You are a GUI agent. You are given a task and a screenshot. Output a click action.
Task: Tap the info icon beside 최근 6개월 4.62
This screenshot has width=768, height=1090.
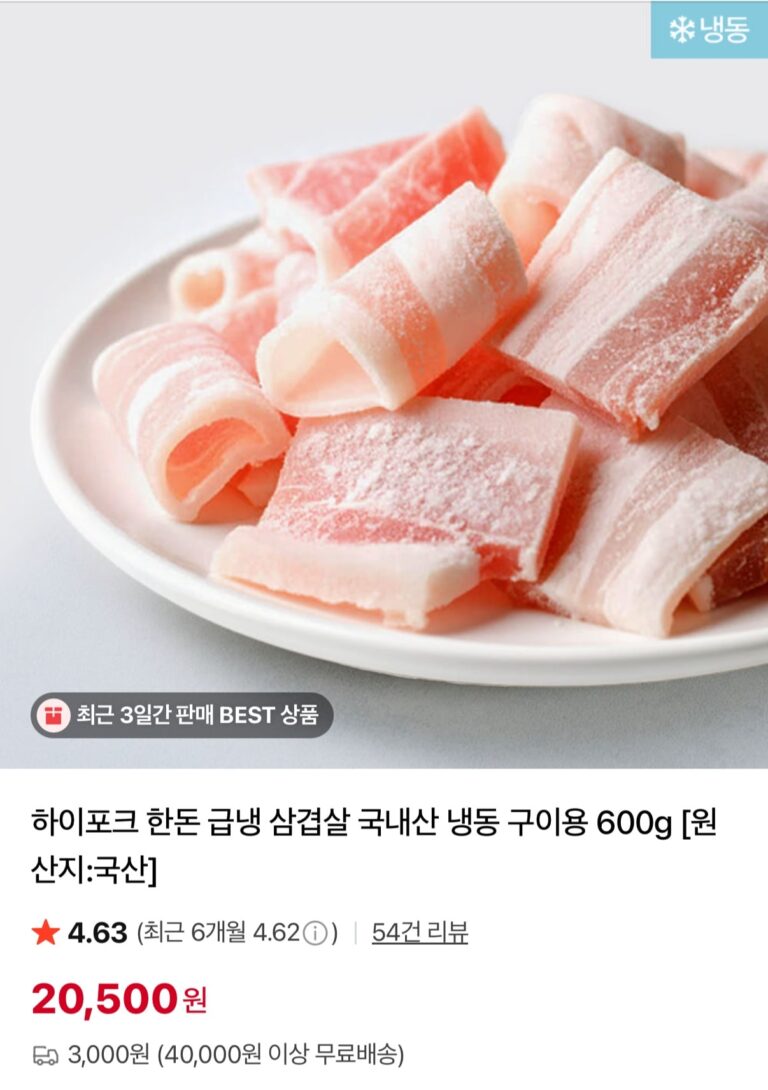(315, 934)
